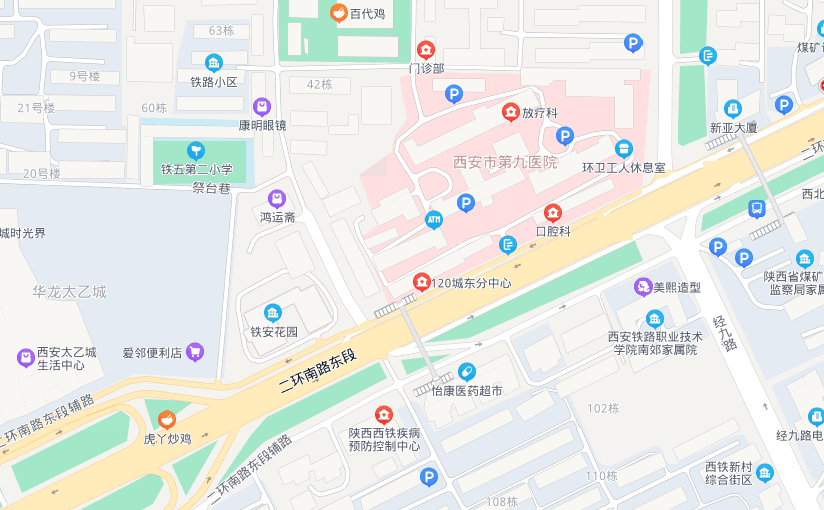824x510 pixels.
Task: Open the 西铁新村综合街区 marker
Action: [765, 473]
